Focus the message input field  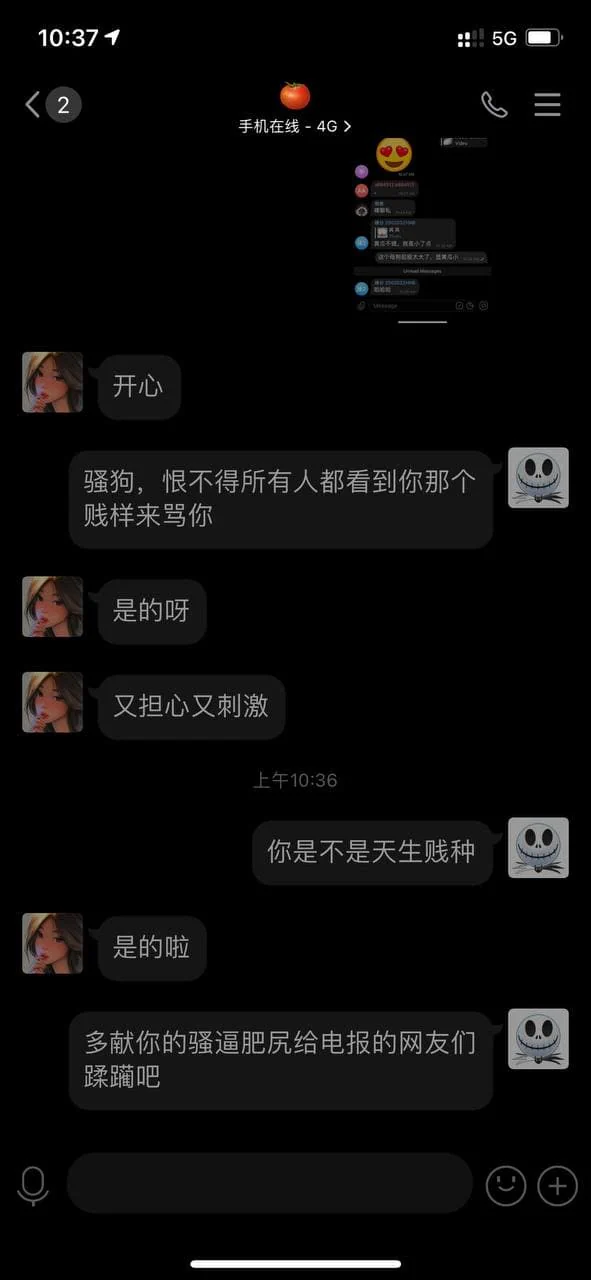pos(269,1183)
